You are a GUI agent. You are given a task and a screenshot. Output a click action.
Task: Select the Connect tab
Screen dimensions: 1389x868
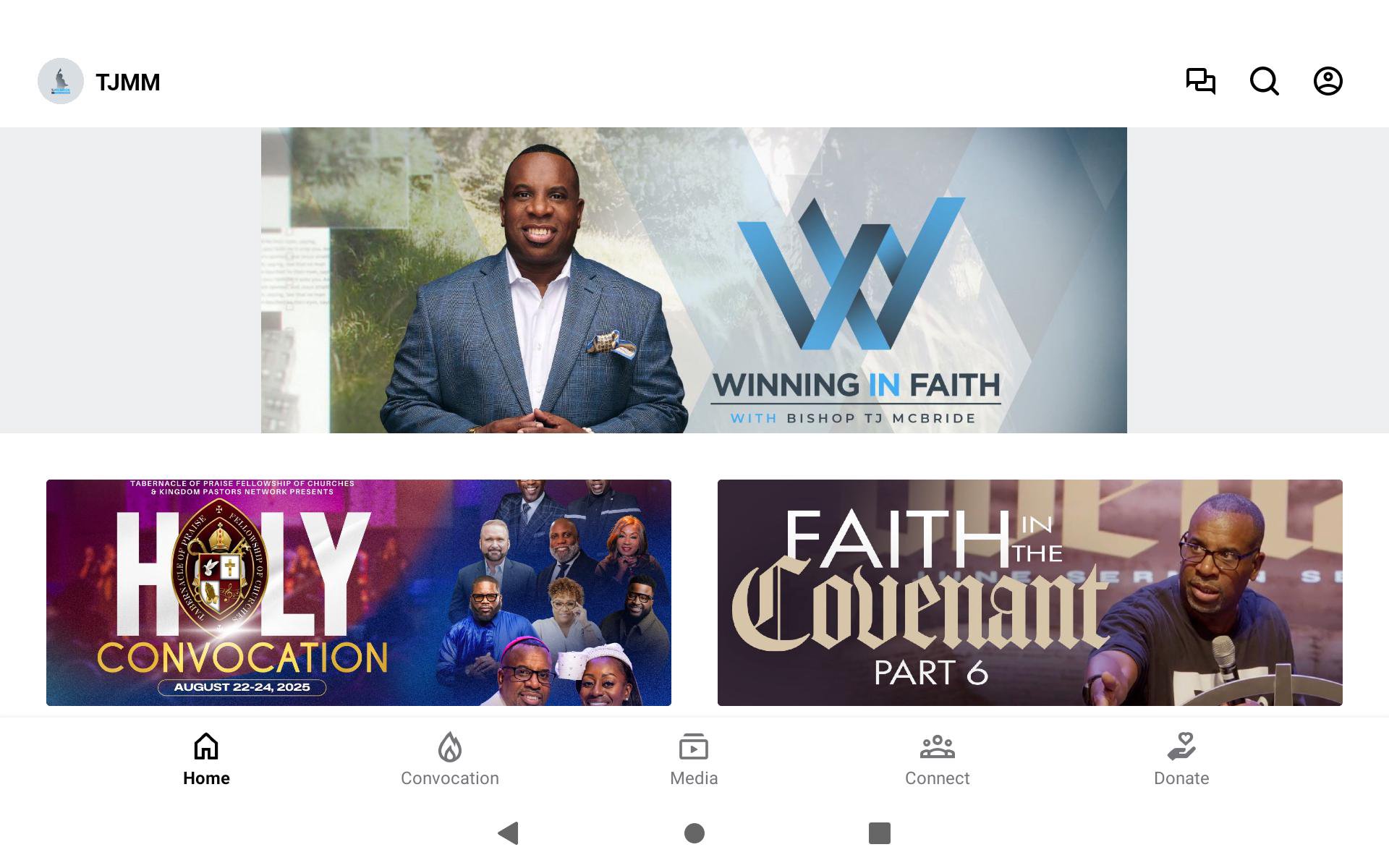point(937,759)
